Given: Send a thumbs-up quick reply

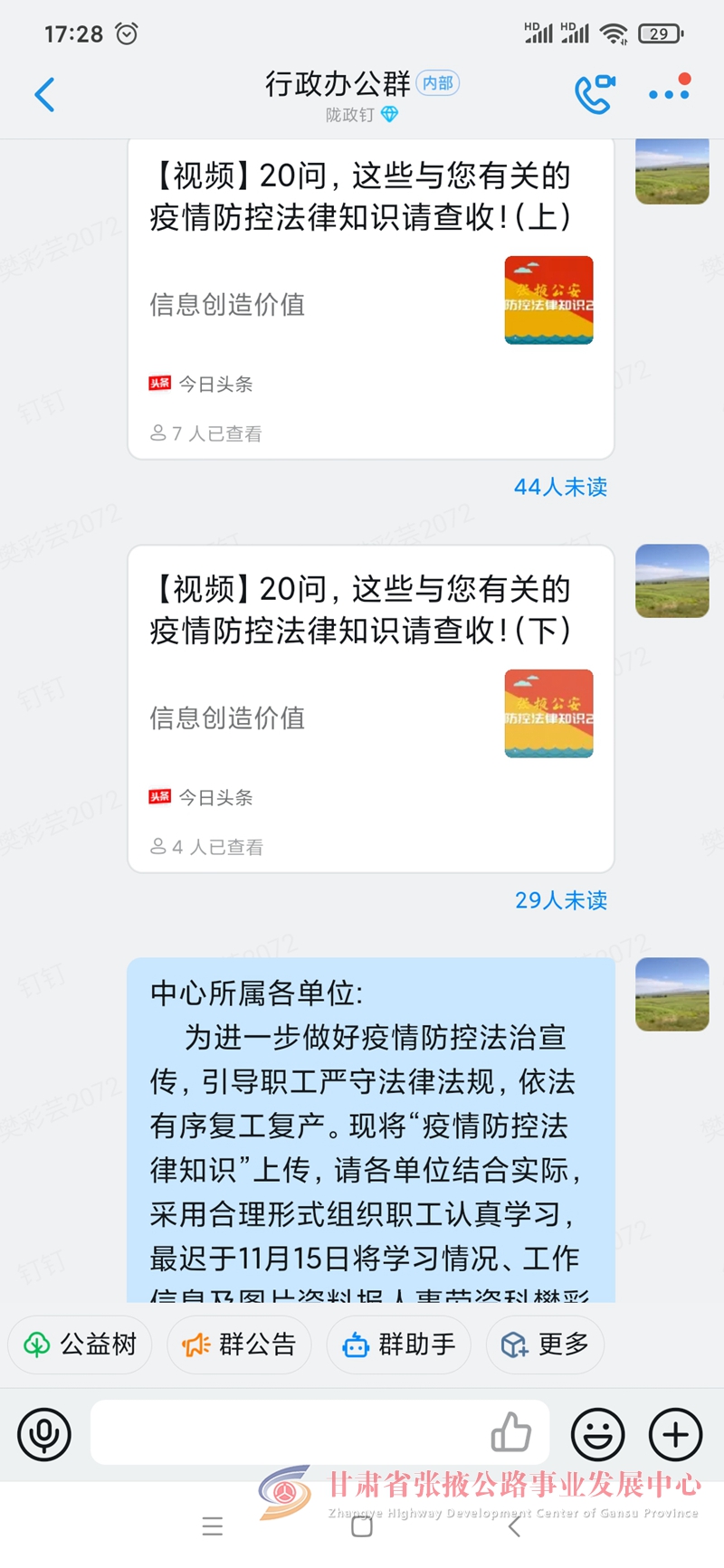Looking at the screenshot, I should [510, 1432].
